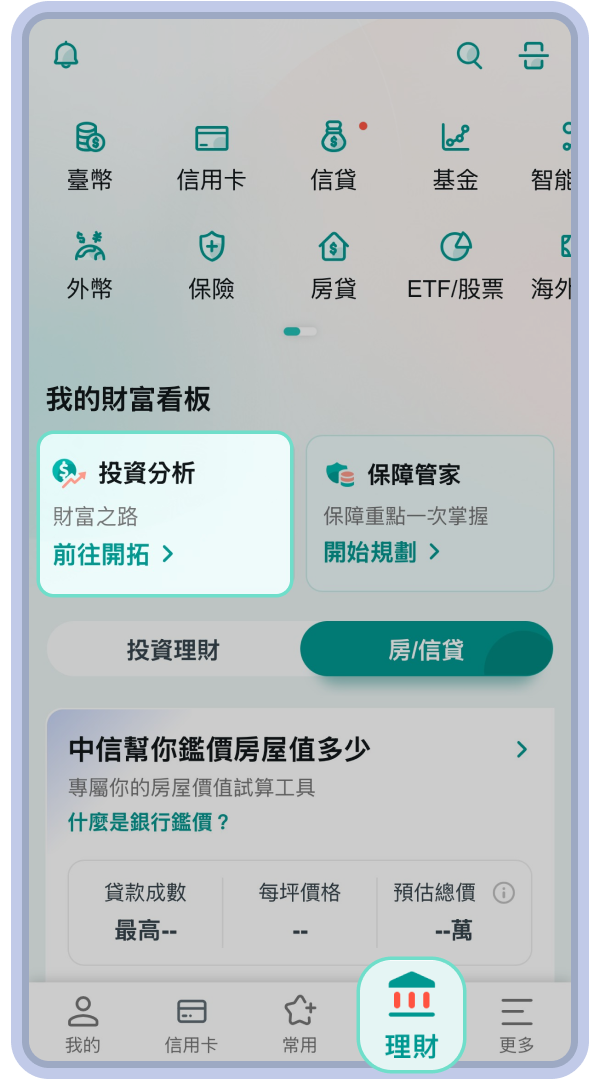Image resolution: width=600 pixels, height=1080 pixels.
Task: Open 什麼是銀行鑑價 link
Action: 149,823
